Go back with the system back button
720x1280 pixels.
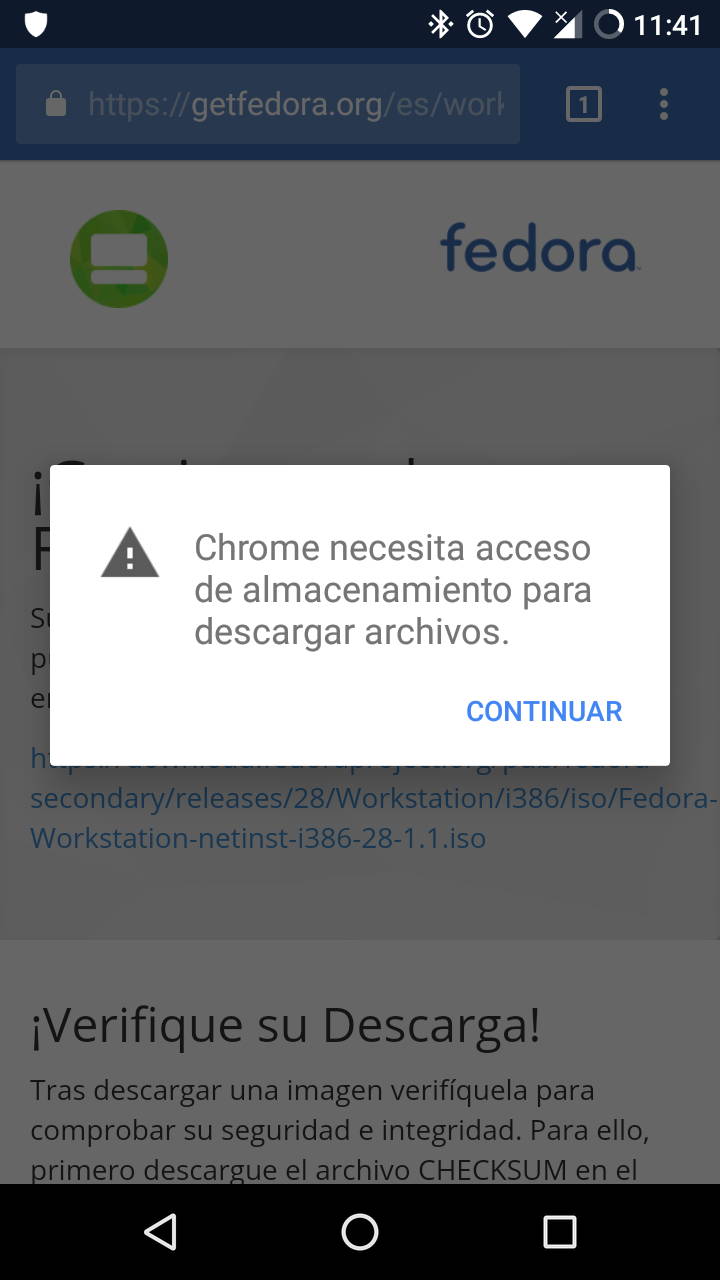click(x=160, y=1232)
